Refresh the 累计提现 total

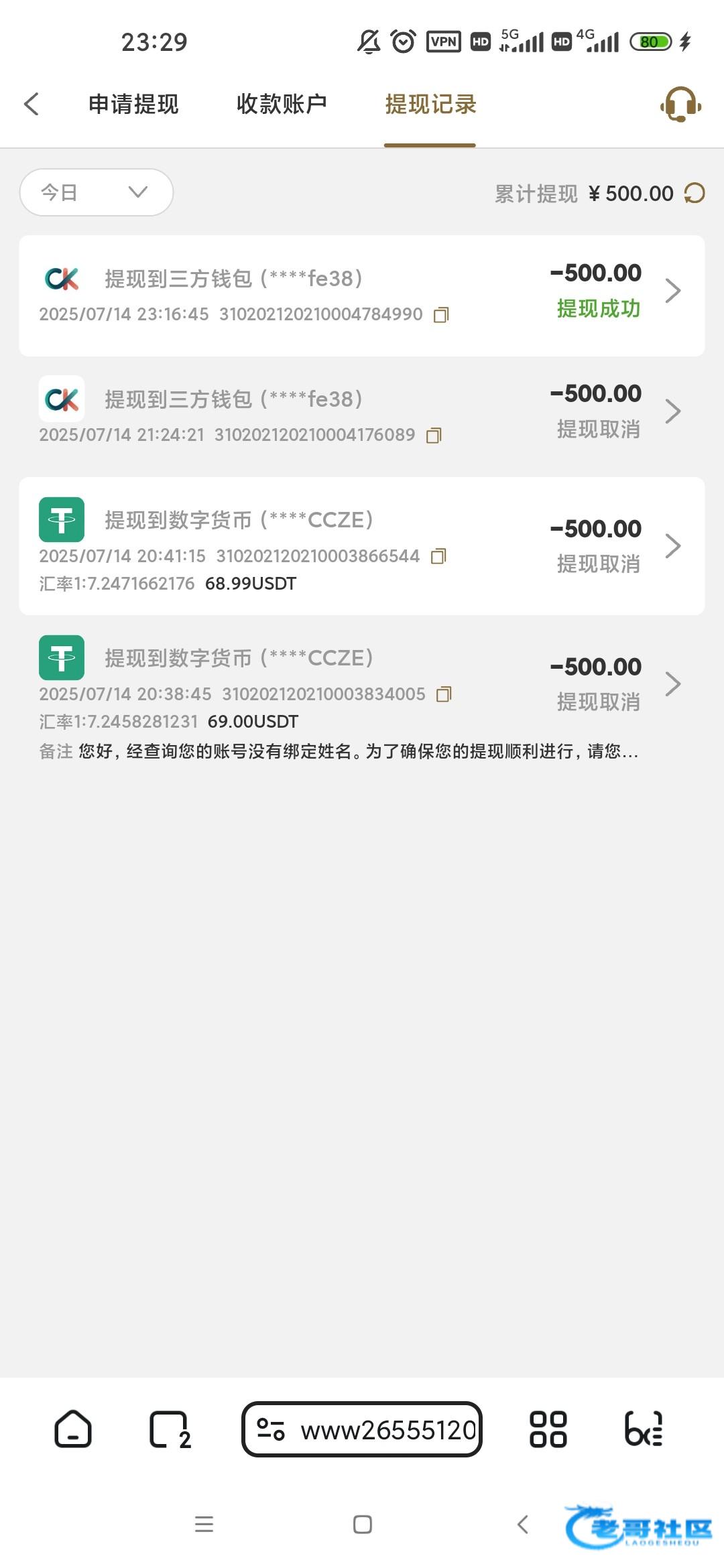(x=695, y=193)
